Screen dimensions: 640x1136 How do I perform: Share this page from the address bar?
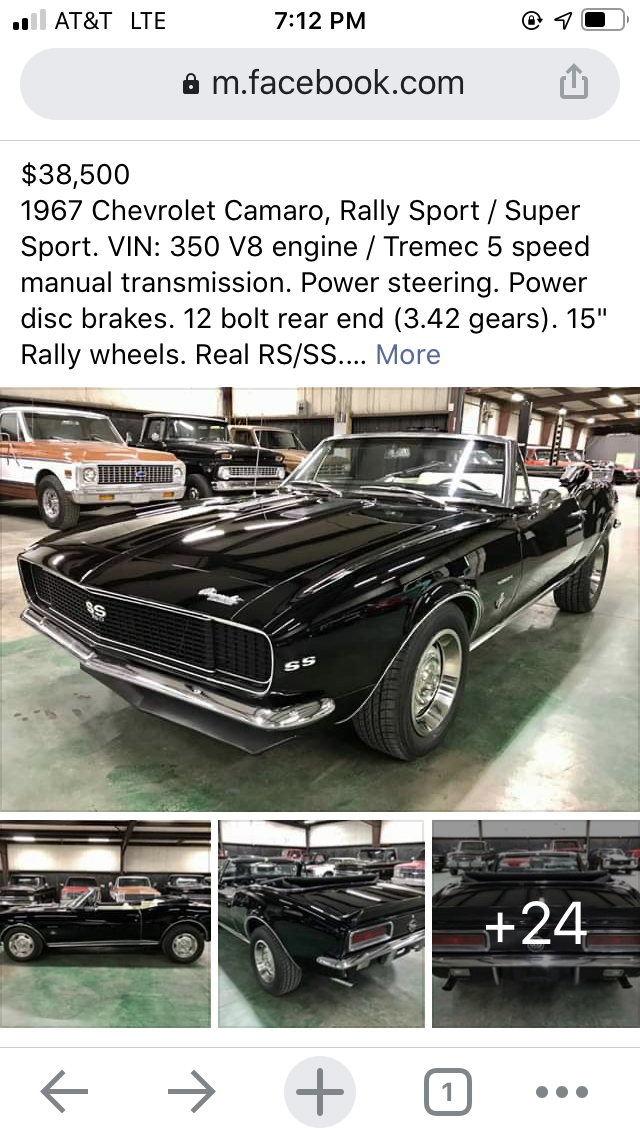click(573, 83)
